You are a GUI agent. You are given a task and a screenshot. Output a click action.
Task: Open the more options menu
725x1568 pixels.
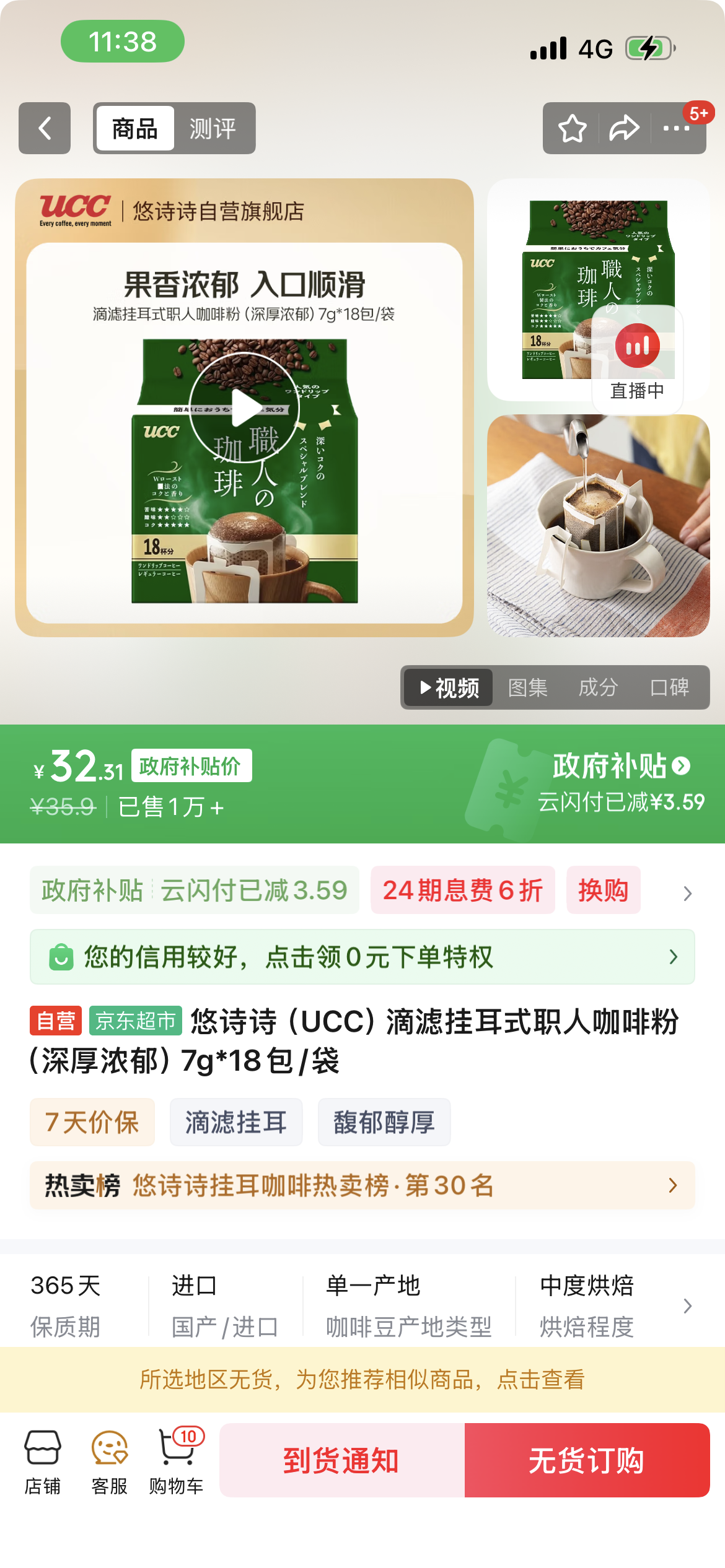pyautogui.click(x=676, y=128)
